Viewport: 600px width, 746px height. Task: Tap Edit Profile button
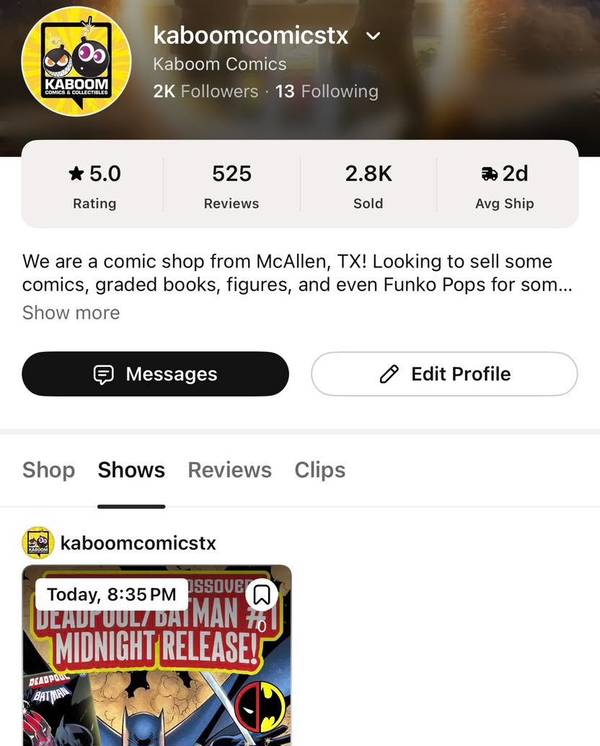pyautogui.click(x=444, y=374)
